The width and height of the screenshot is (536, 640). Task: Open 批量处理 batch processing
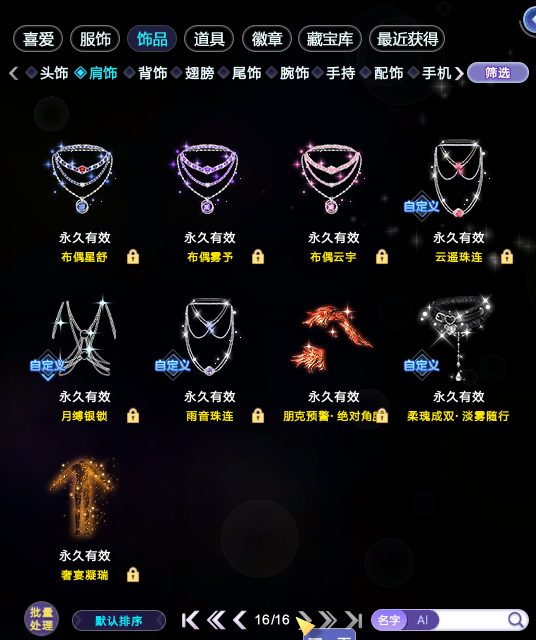41,620
